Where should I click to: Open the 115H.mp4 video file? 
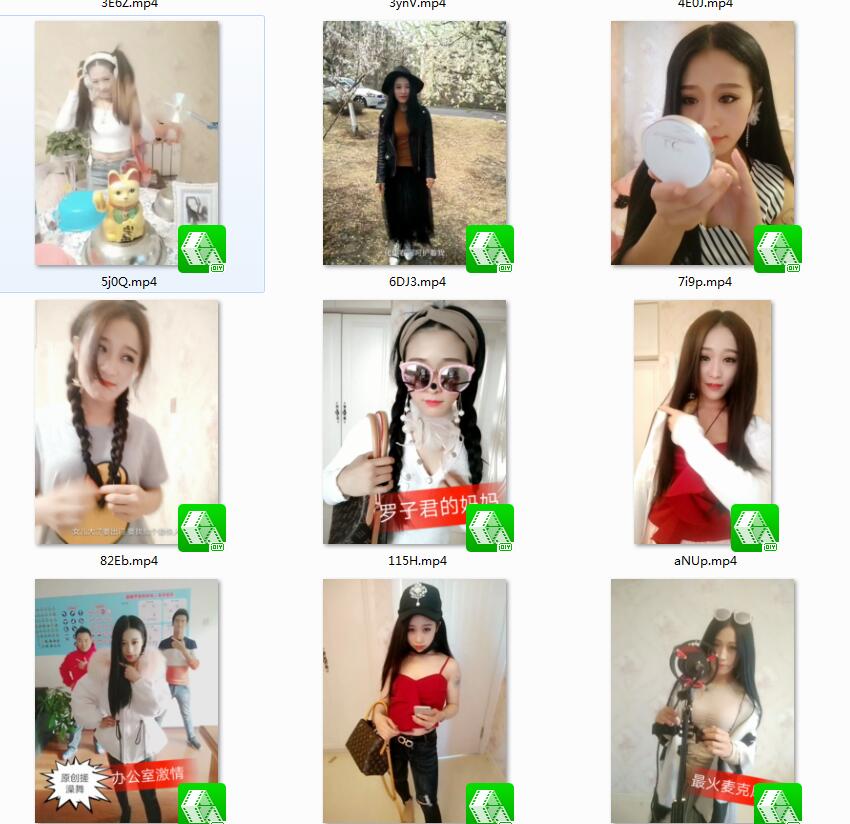point(414,422)
